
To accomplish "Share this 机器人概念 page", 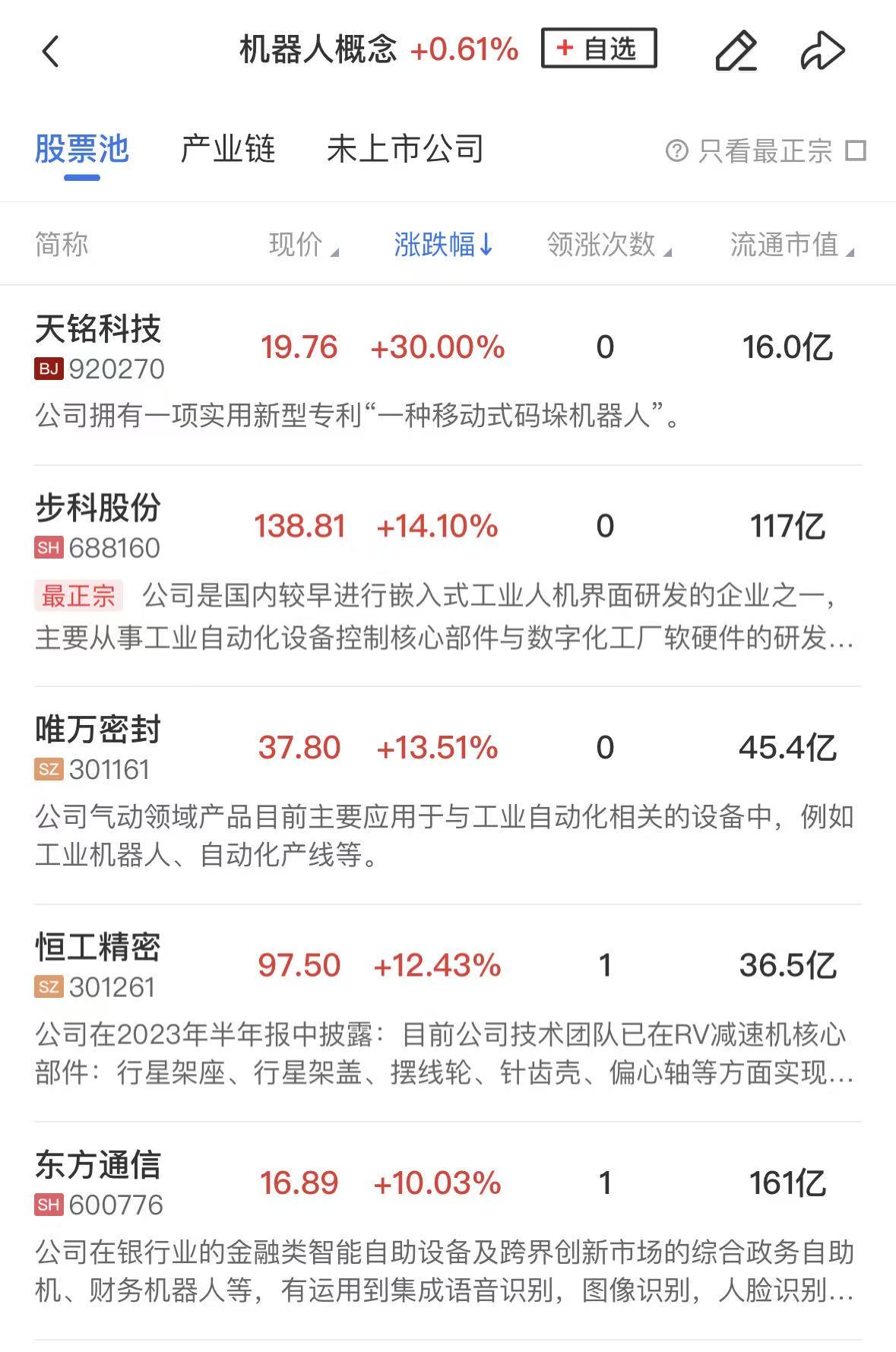I will tap(822, 51).
